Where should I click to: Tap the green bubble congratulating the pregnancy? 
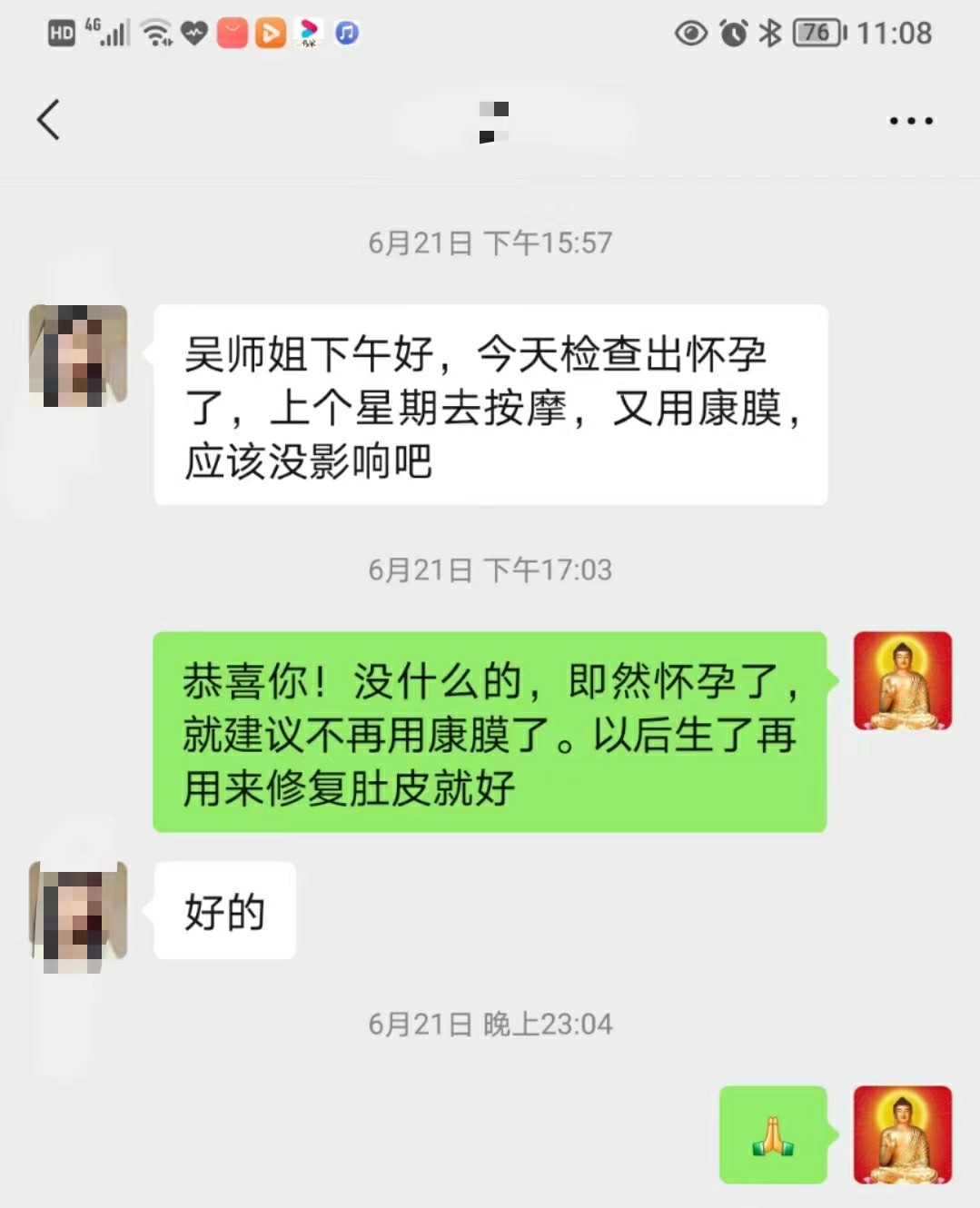[490, 737]
